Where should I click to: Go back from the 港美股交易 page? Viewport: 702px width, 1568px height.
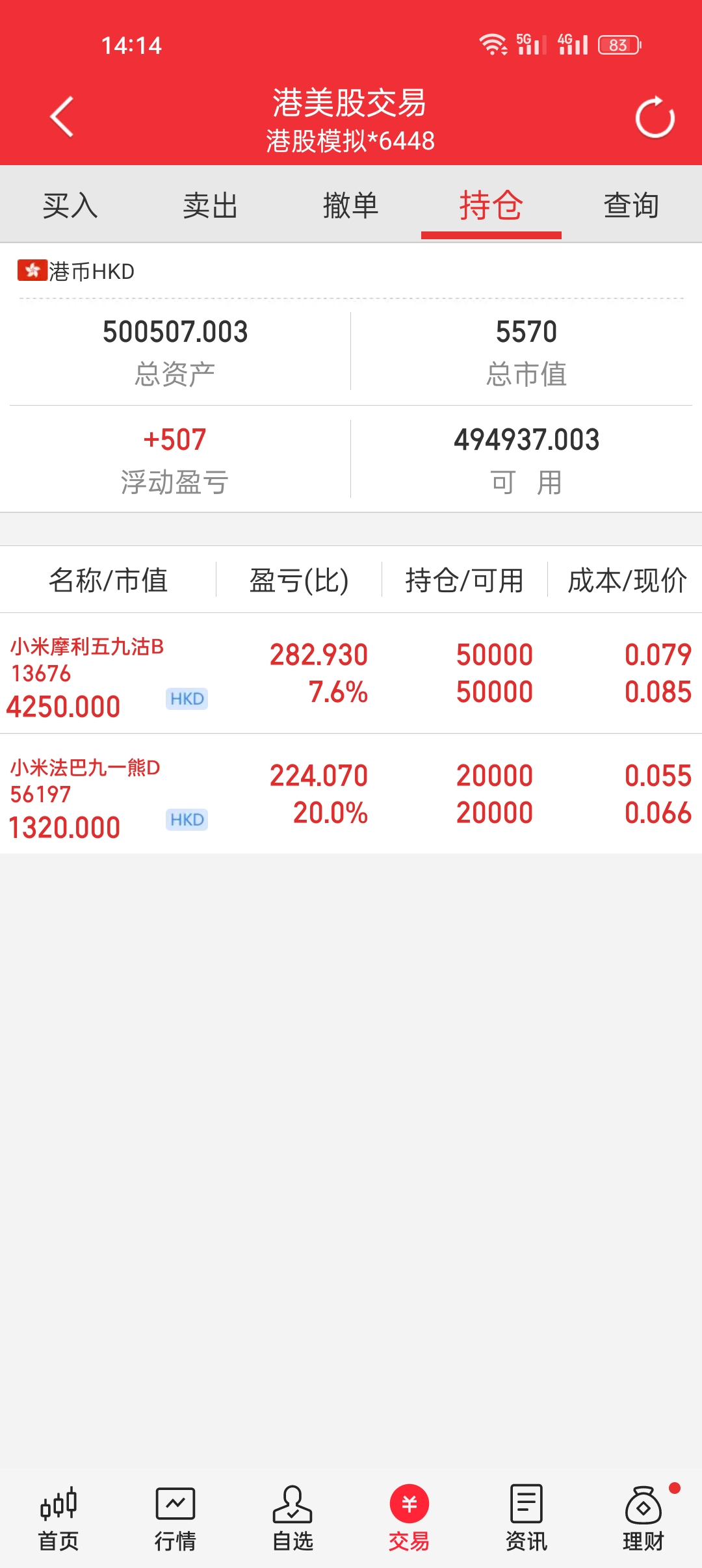(62, 118)
